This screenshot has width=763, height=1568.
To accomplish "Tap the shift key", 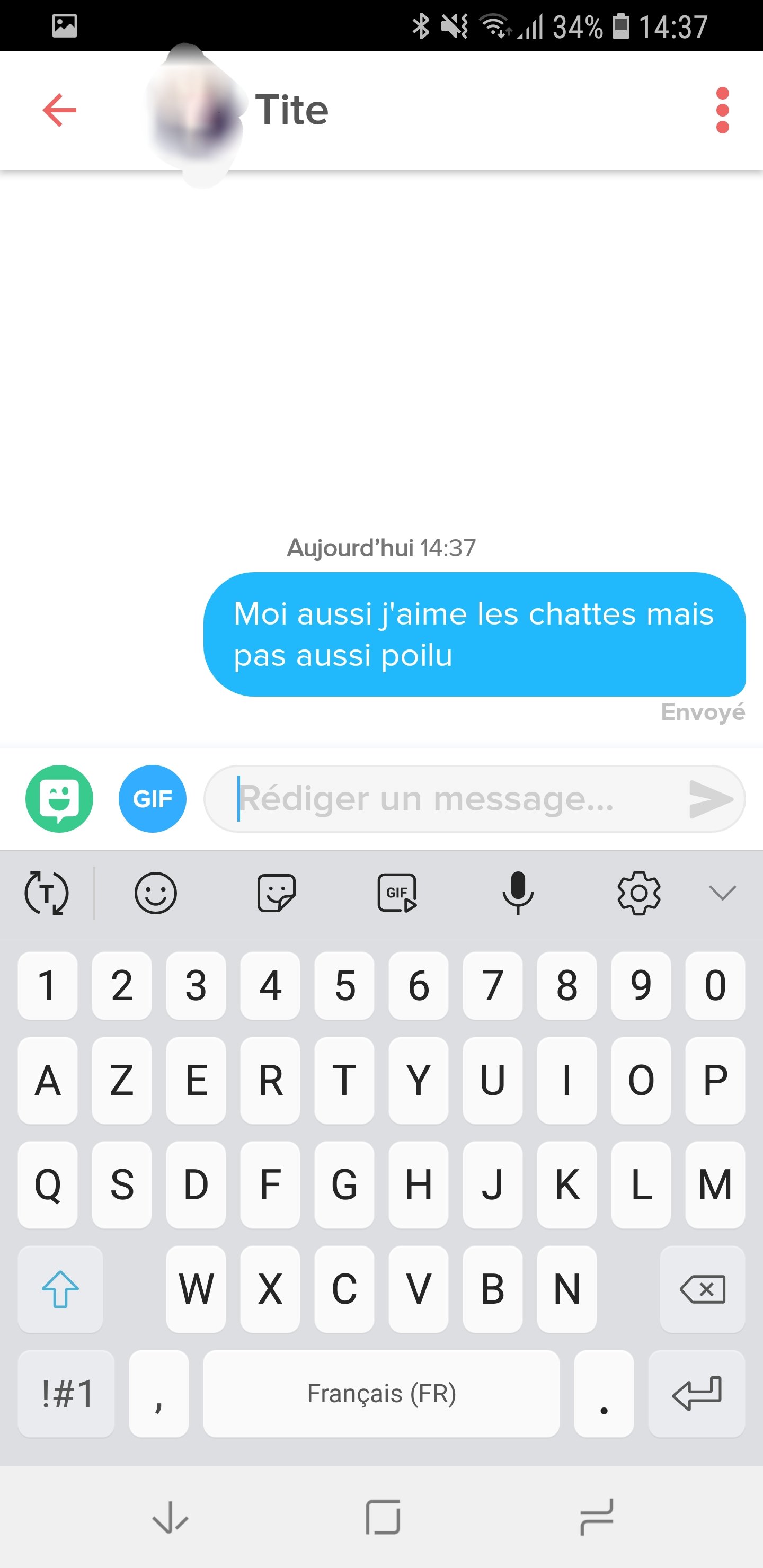I will (x=60, y=1289).
